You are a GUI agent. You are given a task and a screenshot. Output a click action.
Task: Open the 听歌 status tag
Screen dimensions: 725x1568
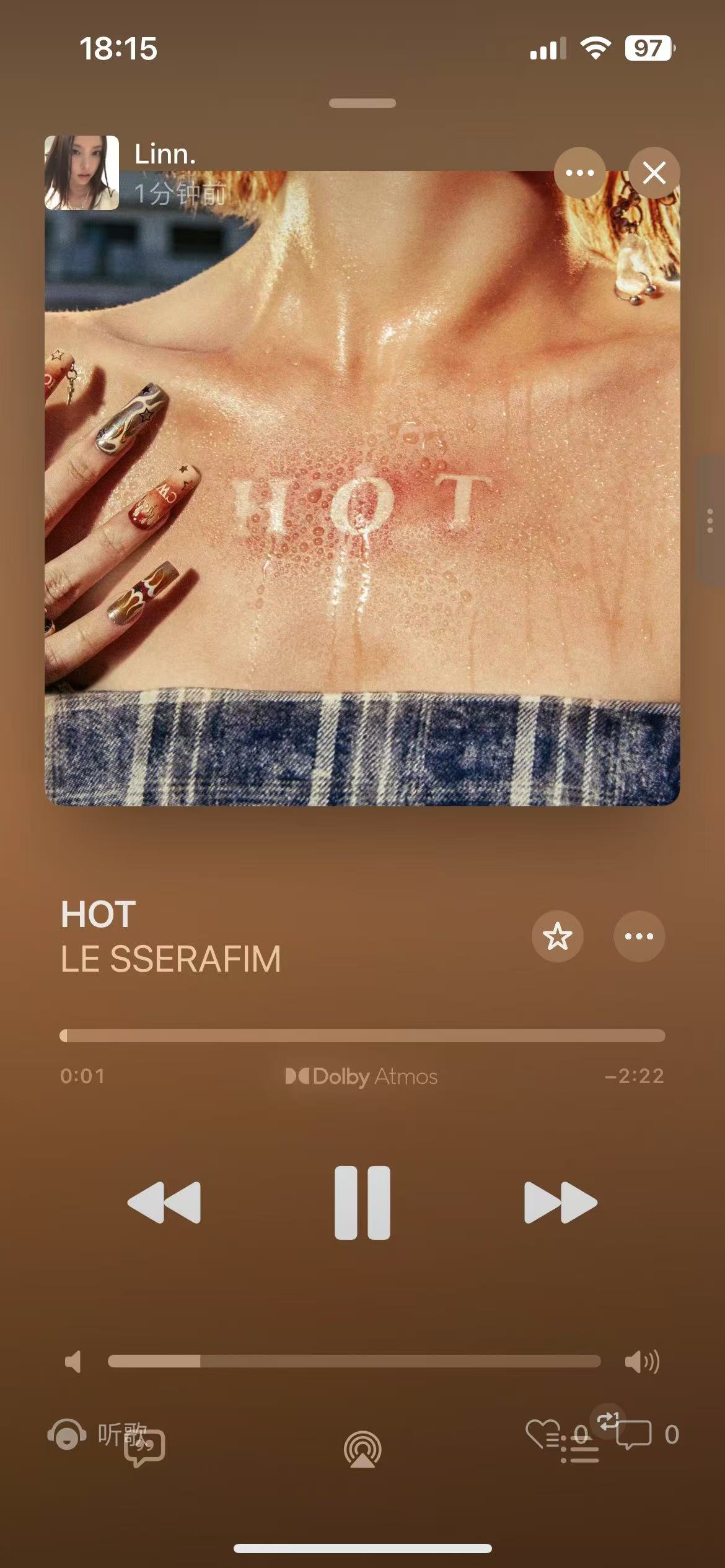(96, 1434)
